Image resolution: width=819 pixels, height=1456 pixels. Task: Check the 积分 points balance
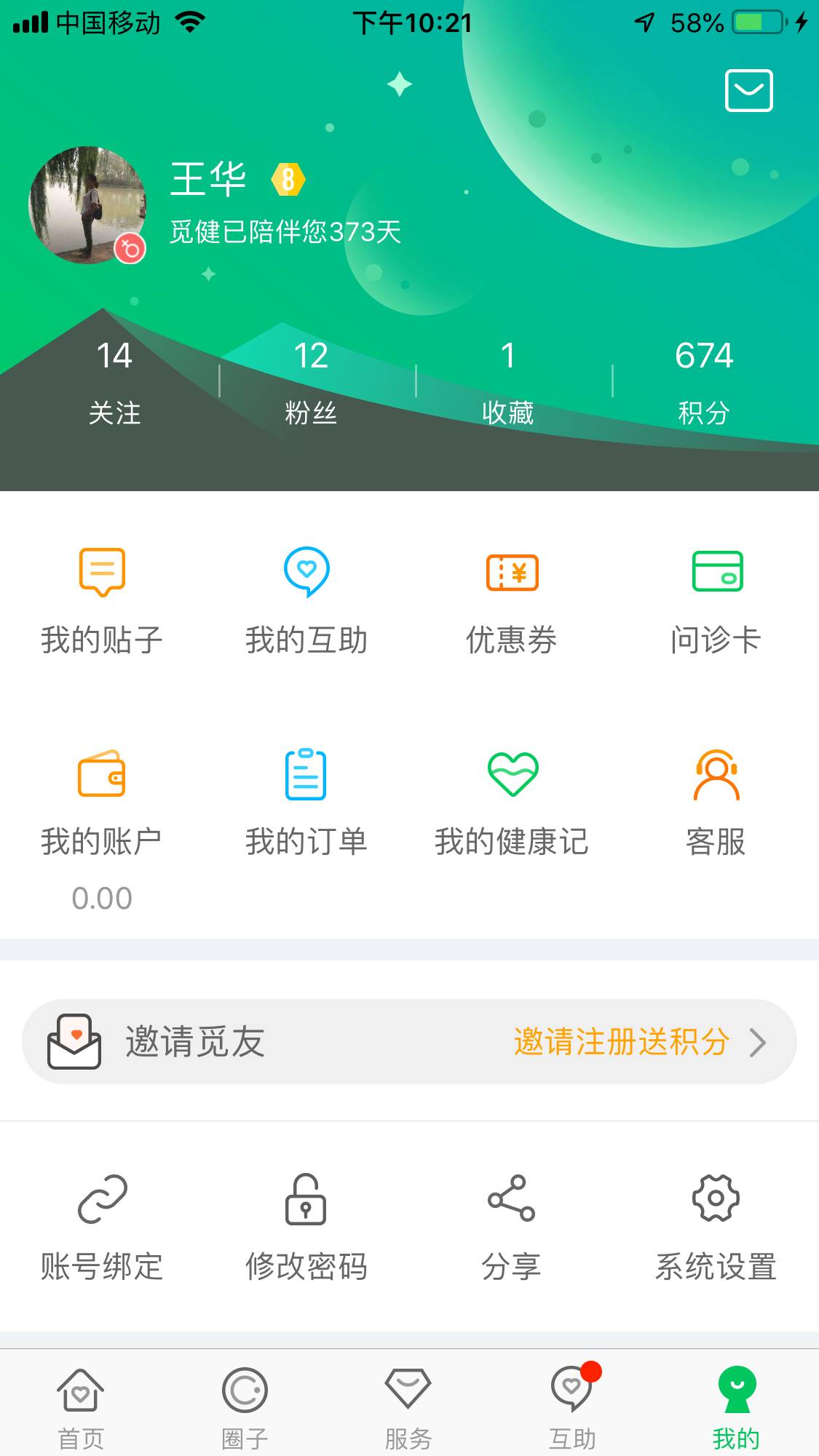[703, 382]
